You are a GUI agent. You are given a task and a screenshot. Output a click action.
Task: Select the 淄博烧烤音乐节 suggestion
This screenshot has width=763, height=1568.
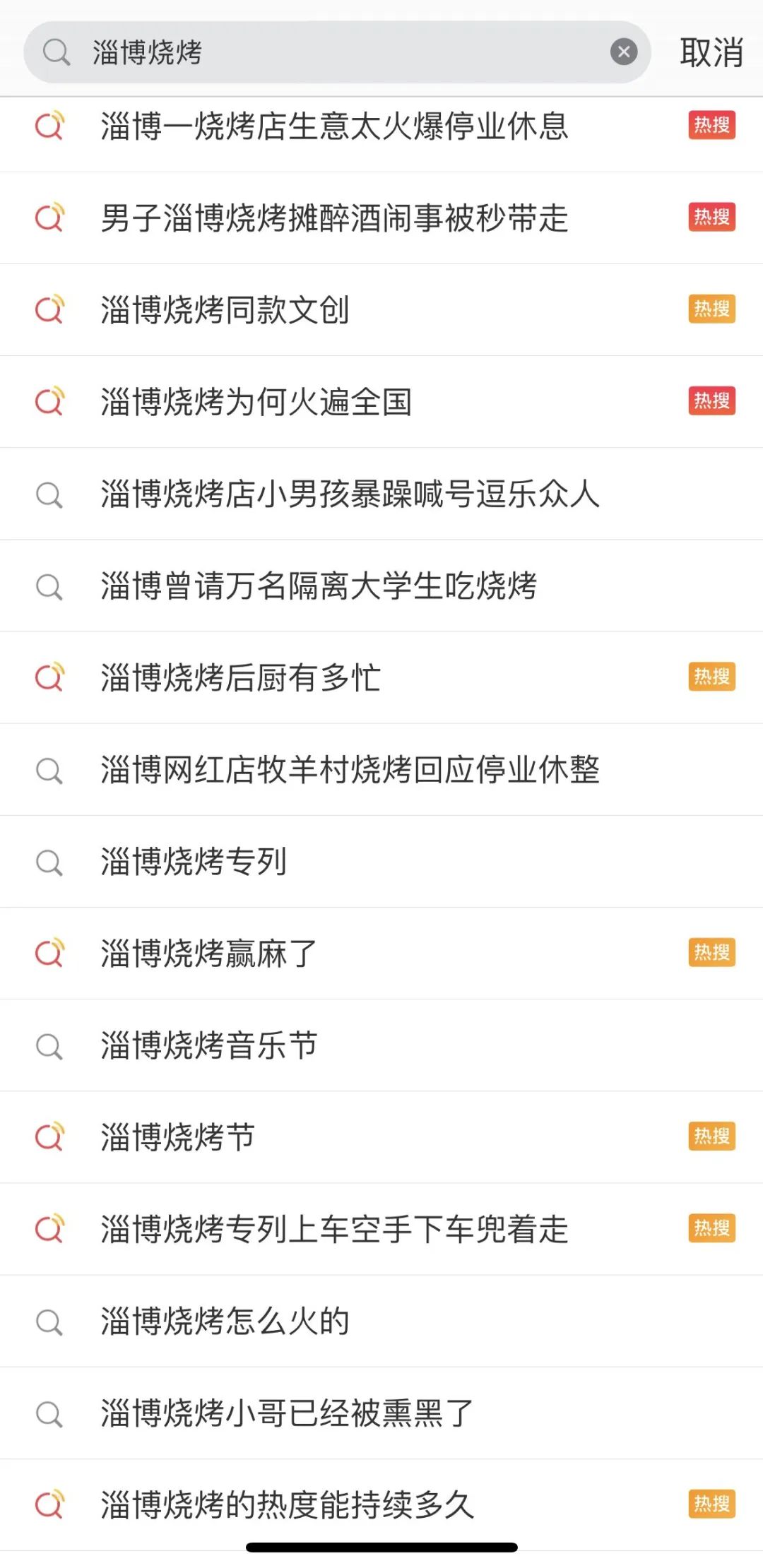(x=381, y=1045)
